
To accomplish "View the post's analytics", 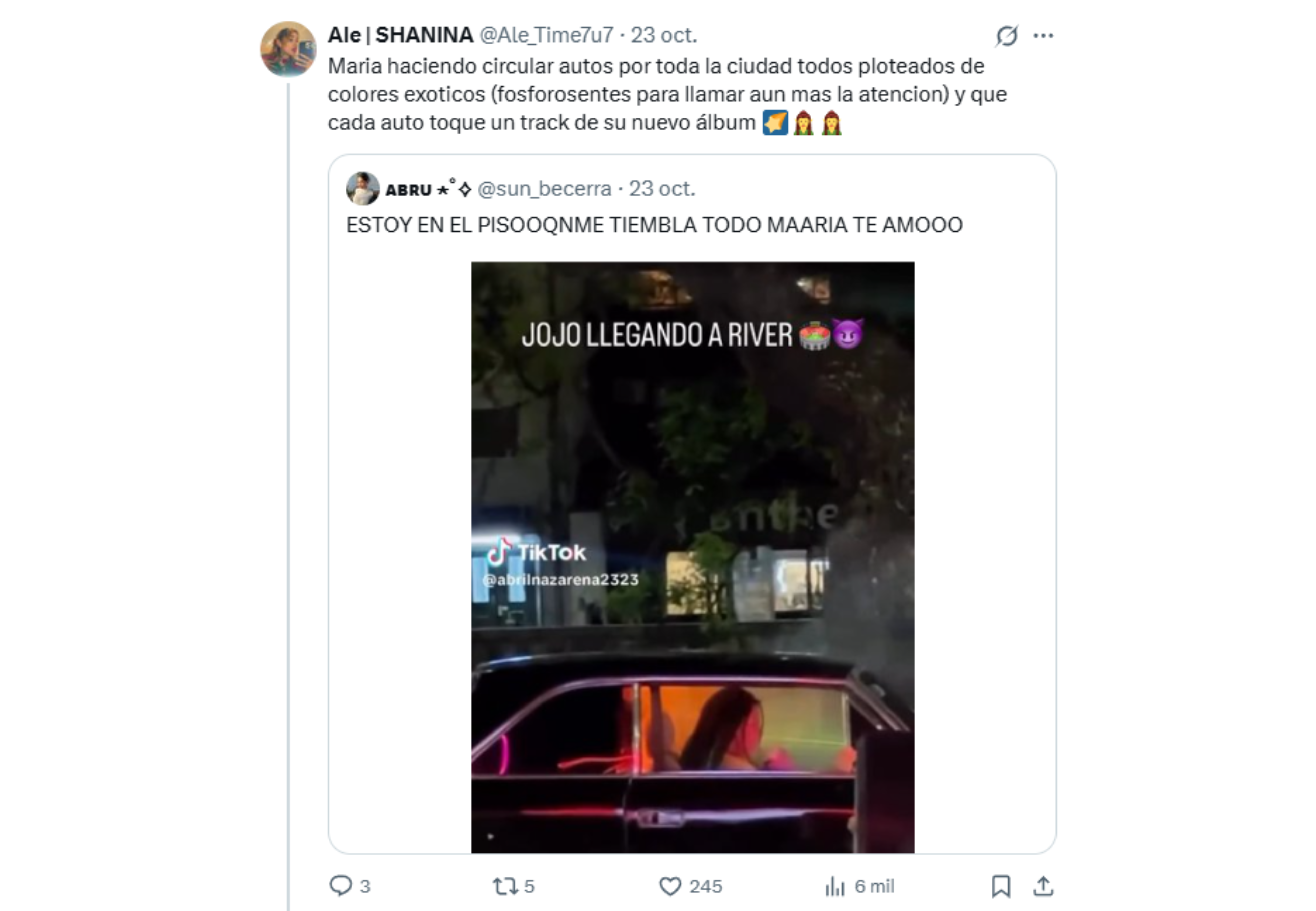I will click(835, 886).
